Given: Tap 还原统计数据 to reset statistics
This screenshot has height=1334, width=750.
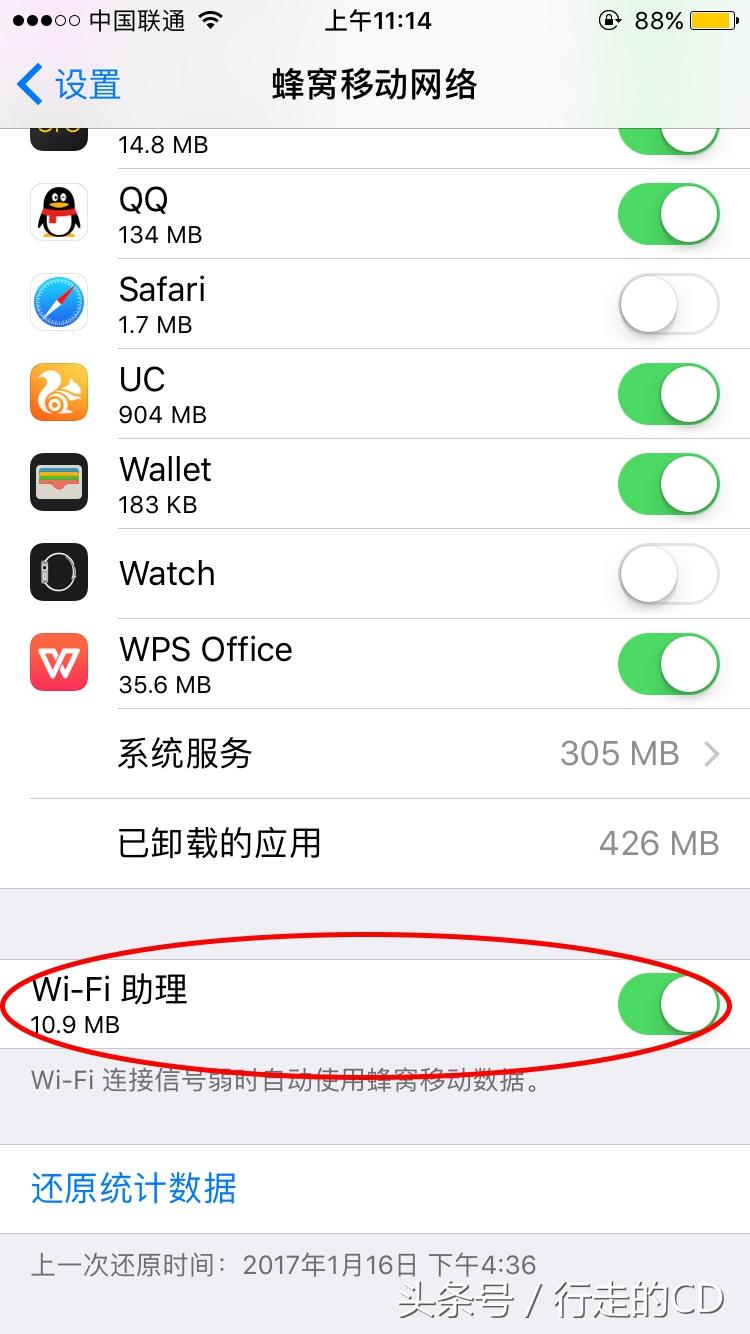Looking at the screenshot, I should [x=134, y=1188].
